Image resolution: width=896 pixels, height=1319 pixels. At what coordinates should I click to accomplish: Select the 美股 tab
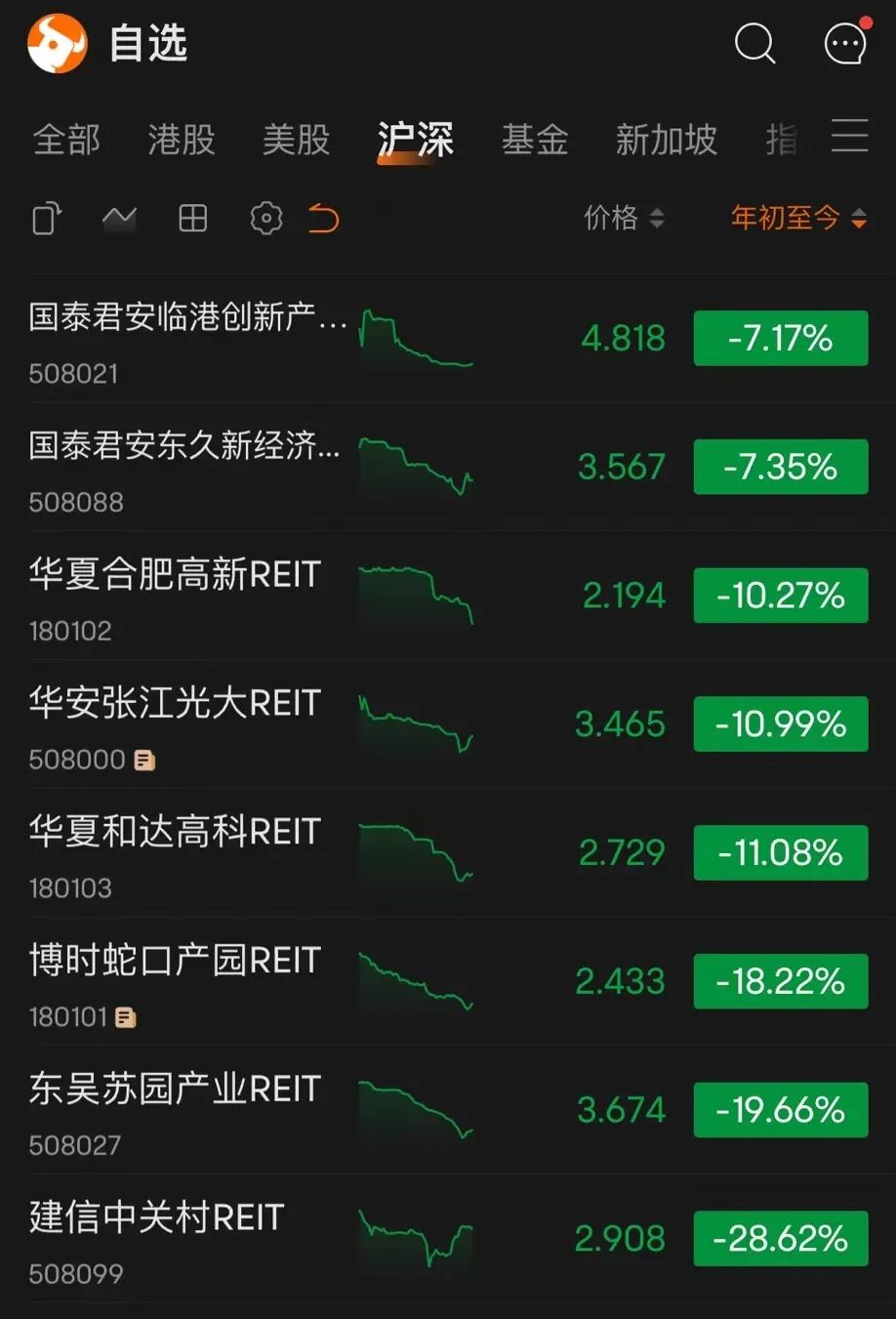coord(296,140)
